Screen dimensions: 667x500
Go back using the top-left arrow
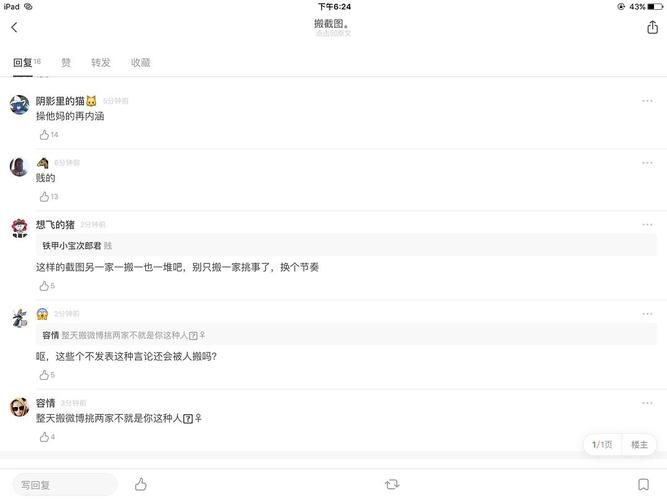point(14,28)
